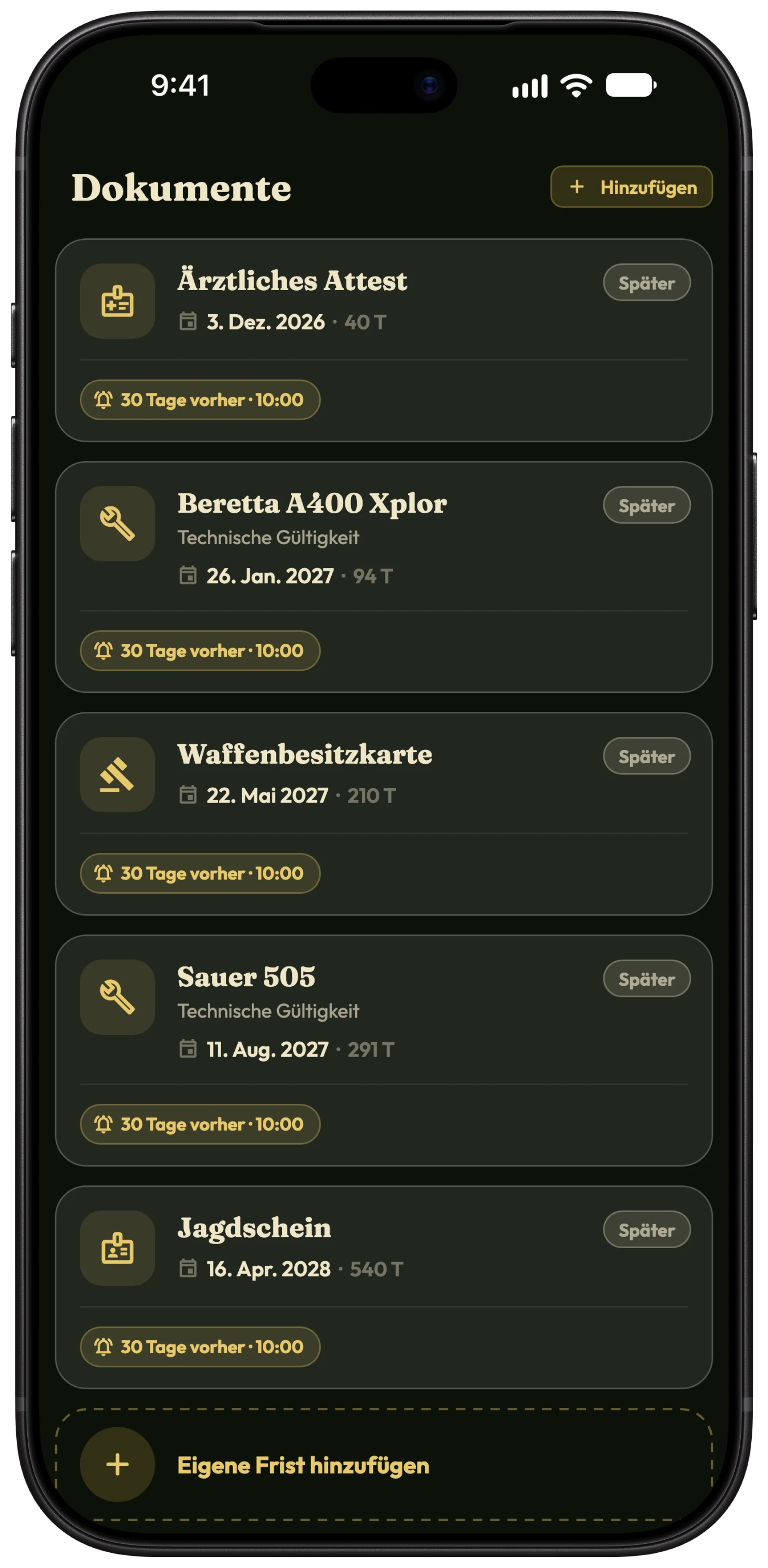Open the Jagdschein document card
This screenshot has width=768, height=1568.
tap(384, 1288)
